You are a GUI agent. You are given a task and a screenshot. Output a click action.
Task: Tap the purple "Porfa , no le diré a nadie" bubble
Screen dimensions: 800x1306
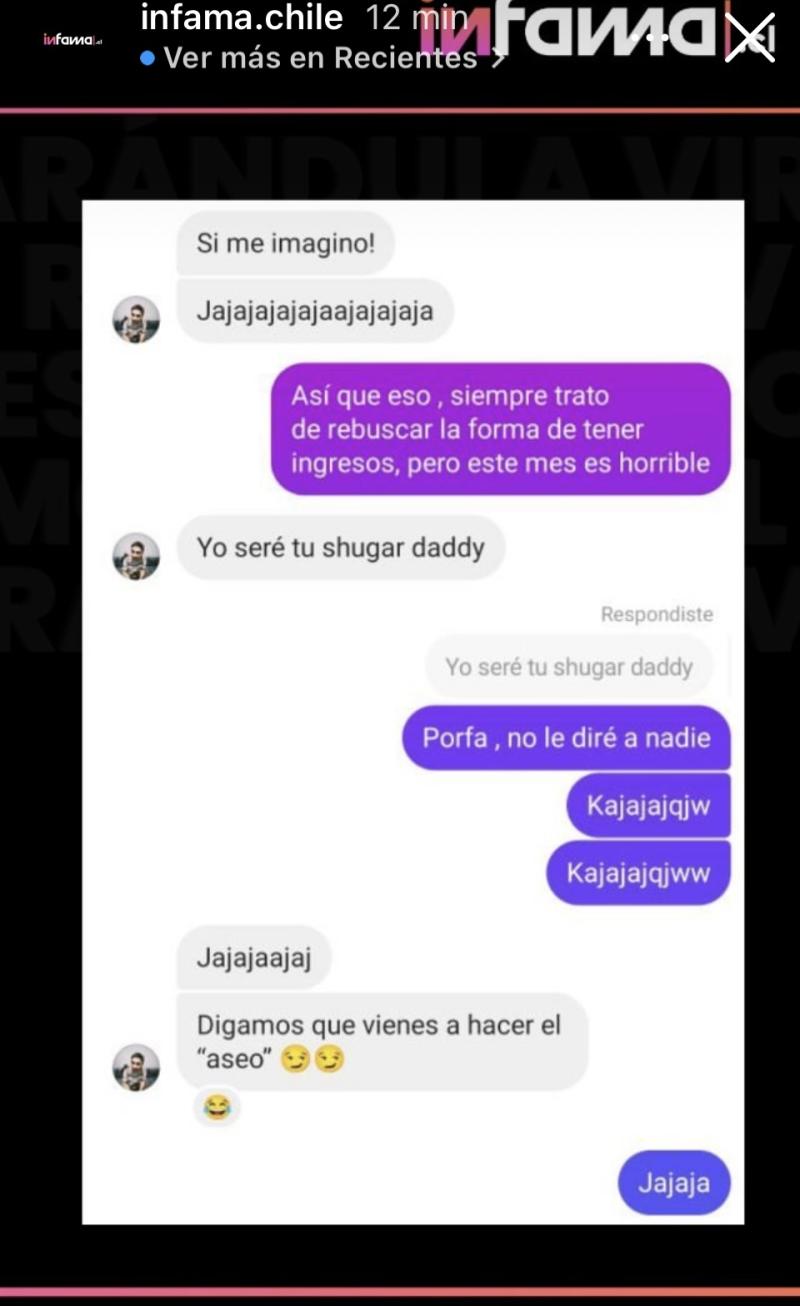(565, 738)
